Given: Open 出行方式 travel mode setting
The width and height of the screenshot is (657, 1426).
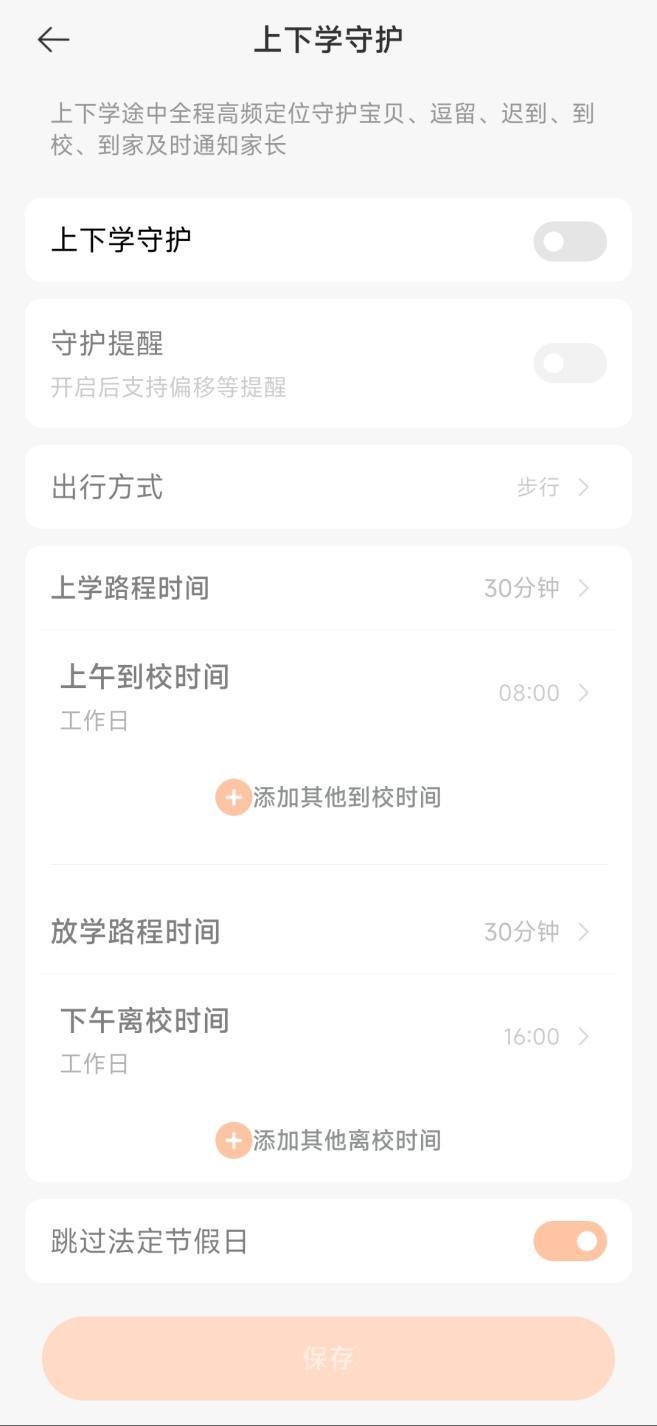Looking at the screenshot, I should pos(328,487).
